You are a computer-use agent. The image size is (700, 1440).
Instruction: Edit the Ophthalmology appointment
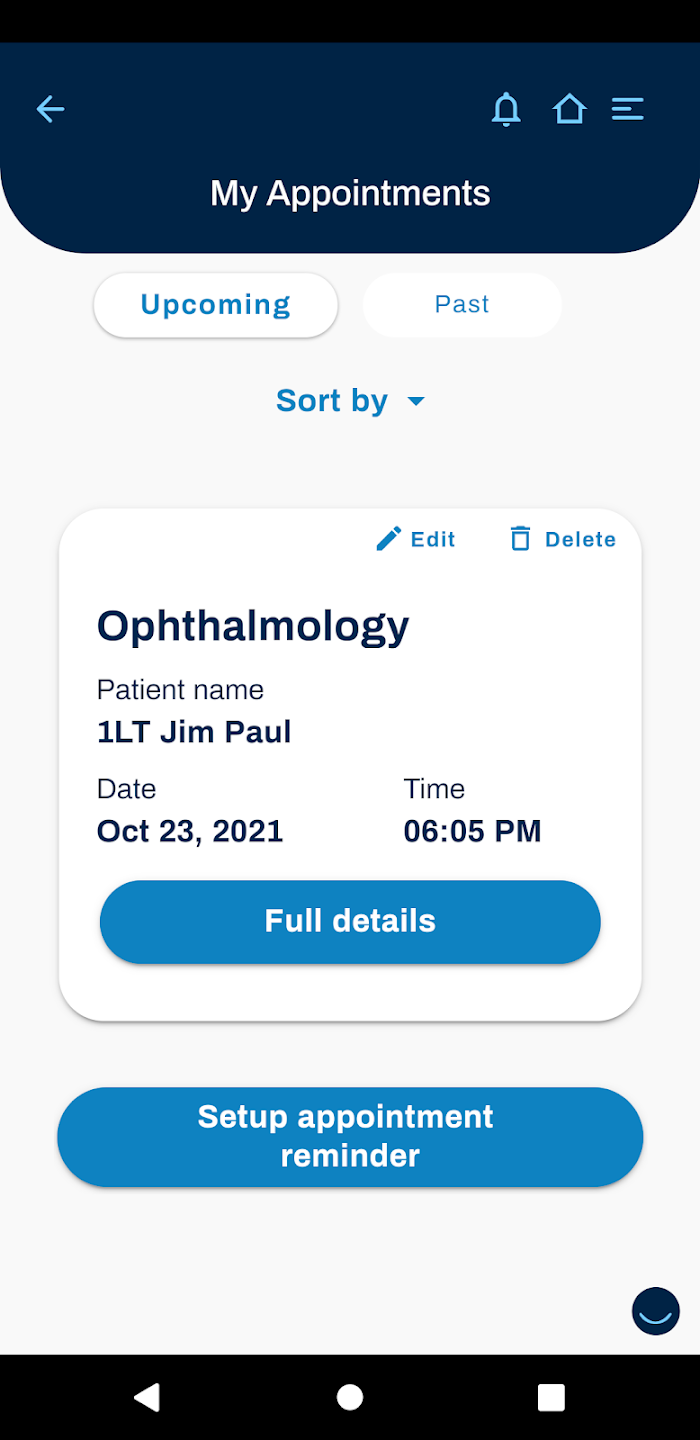[x=415, y=539]
